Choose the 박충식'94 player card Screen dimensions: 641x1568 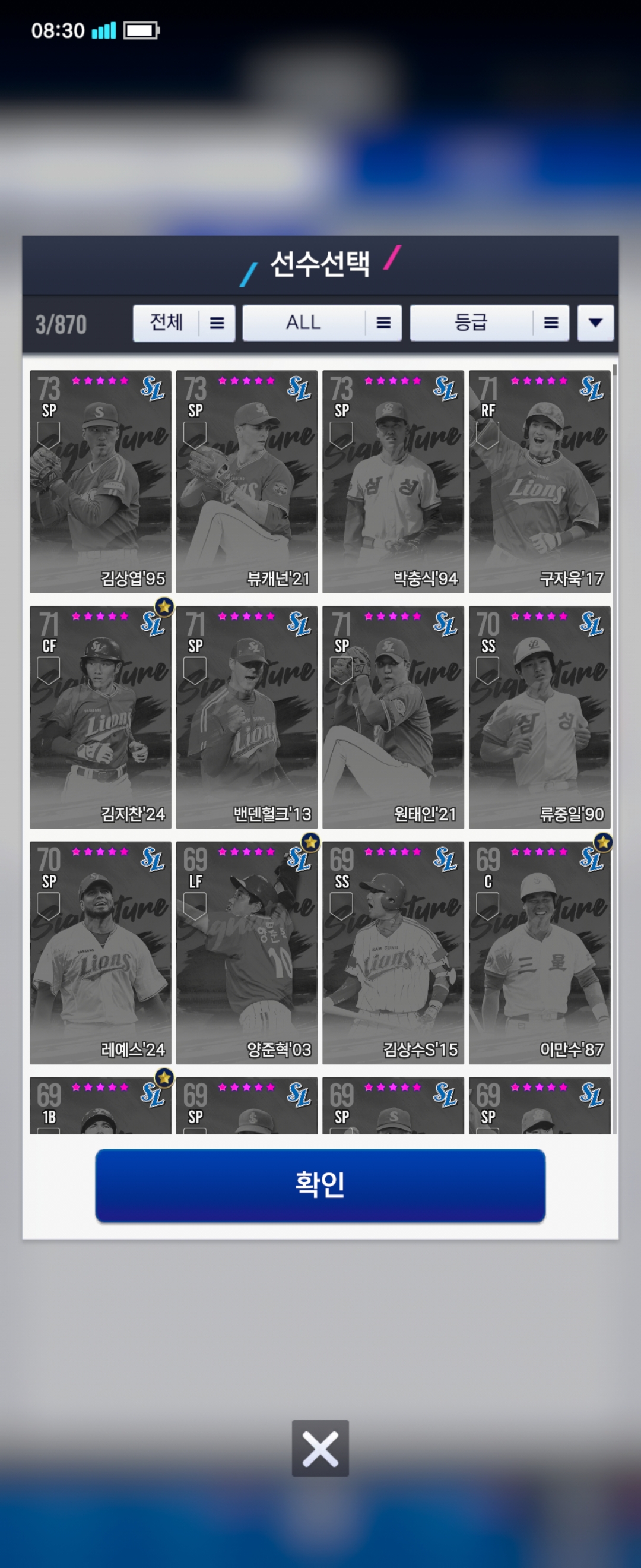[393, 481]
